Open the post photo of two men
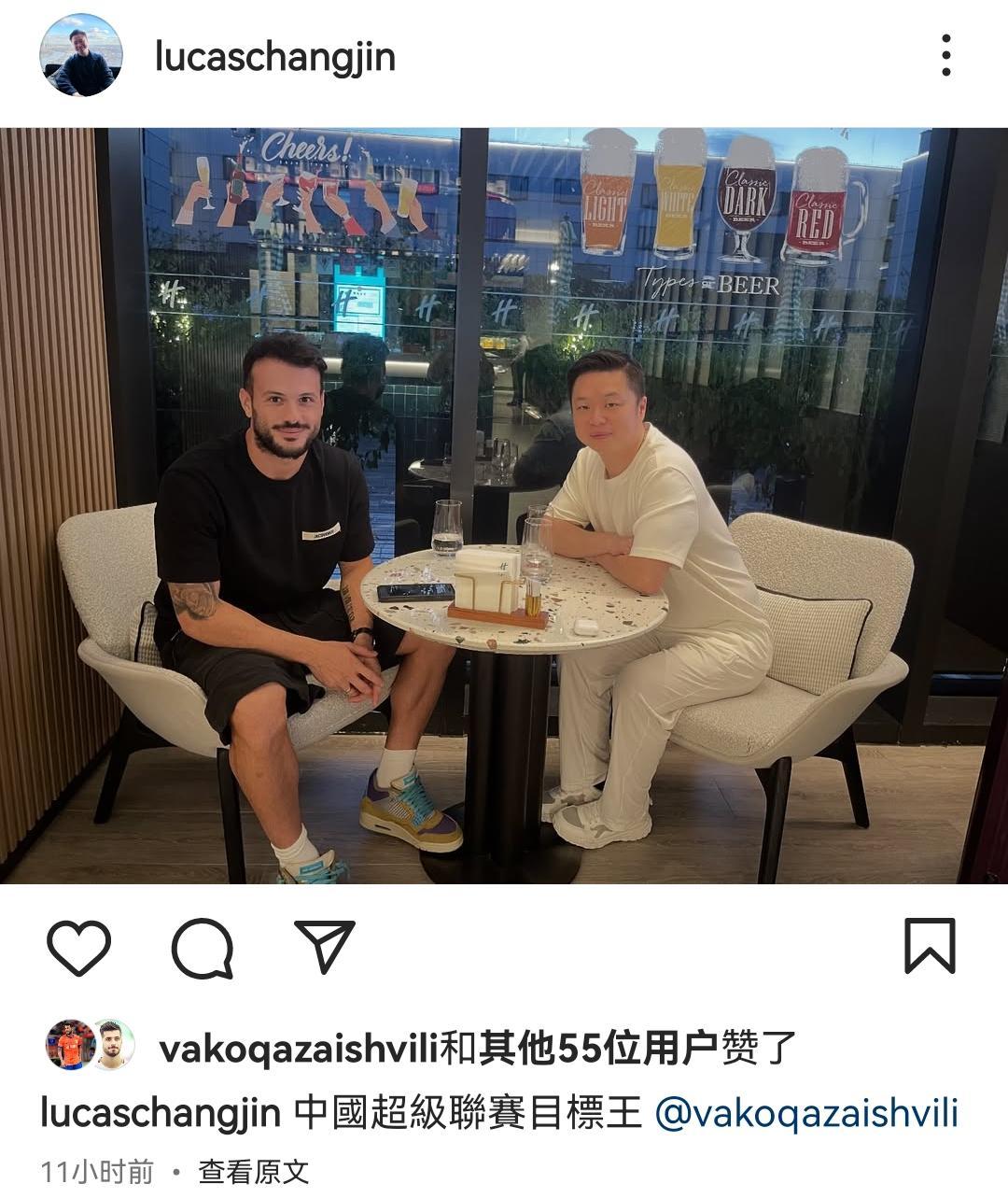 pyautogui.click(x=504, y=505)
